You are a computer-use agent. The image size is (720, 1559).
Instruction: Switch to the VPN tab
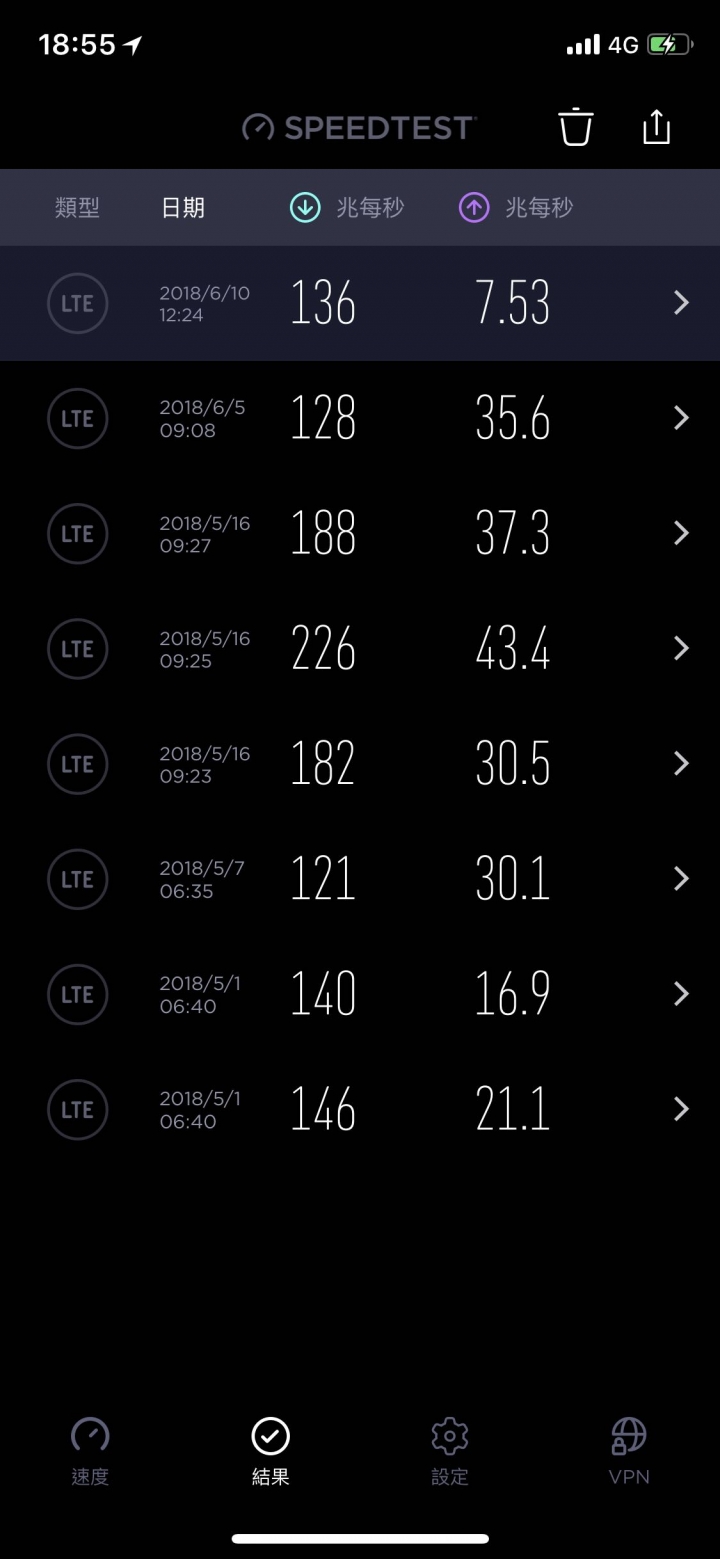[x=629, y=1451]
